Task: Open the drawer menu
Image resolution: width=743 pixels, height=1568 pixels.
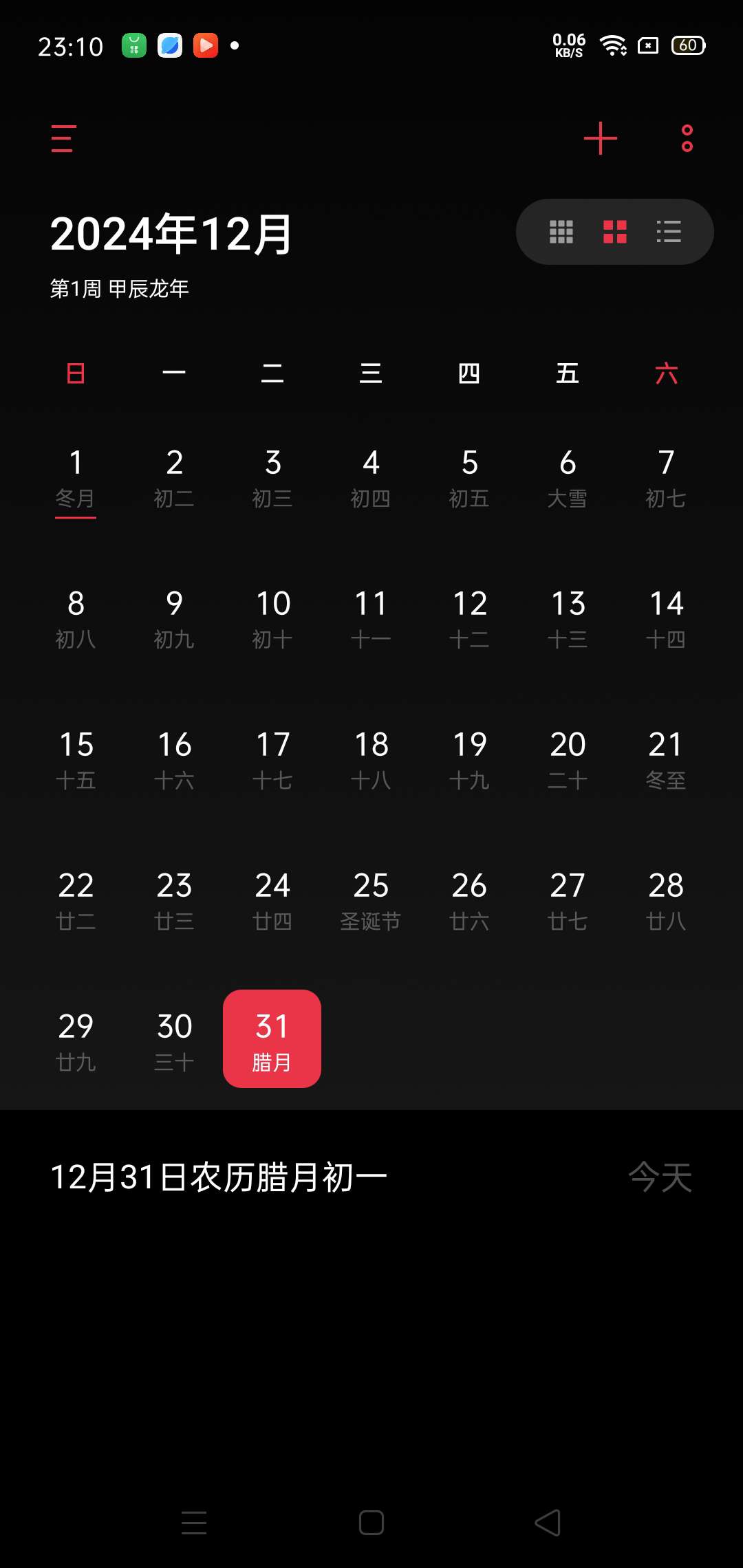Action: click(x=63, y=138)
